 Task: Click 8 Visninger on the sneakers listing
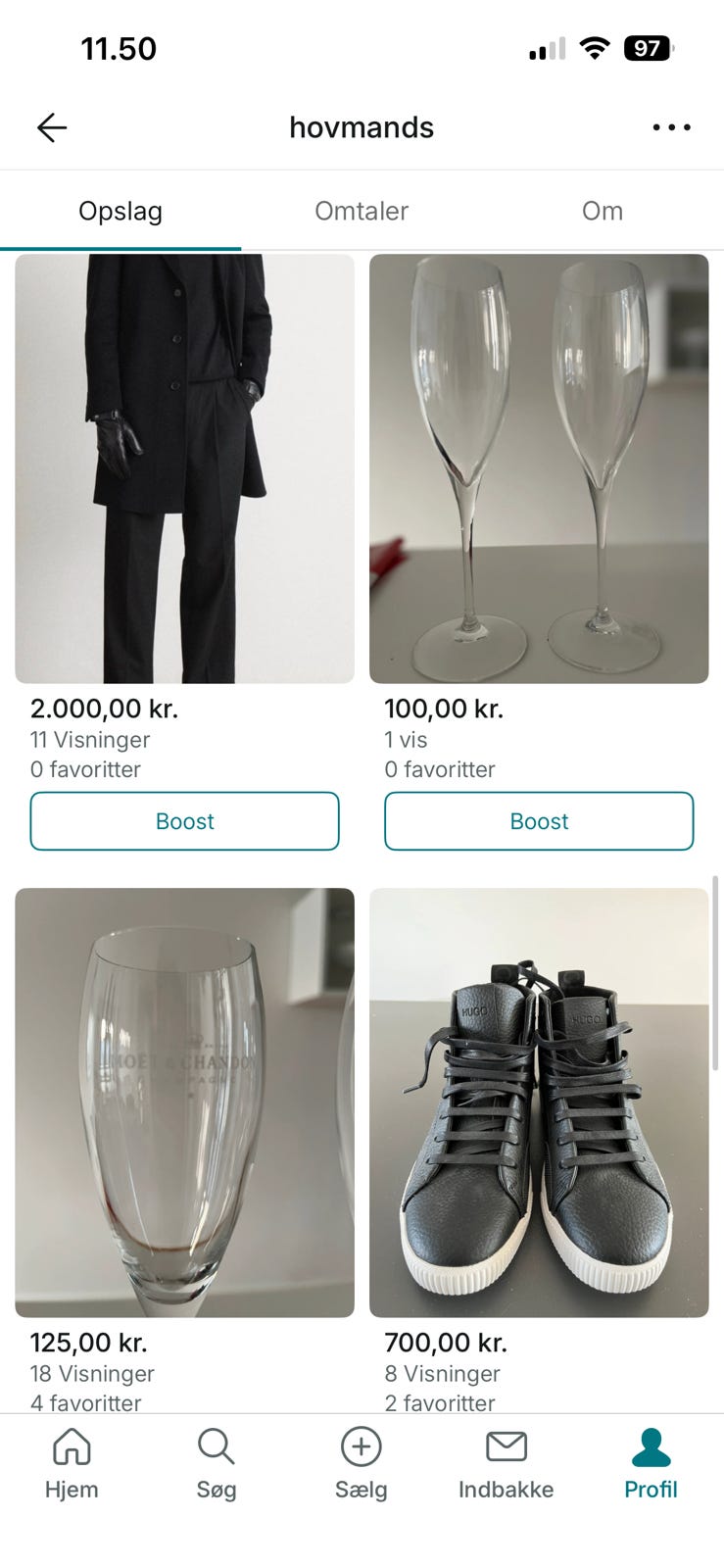(x=441, y=1373)
